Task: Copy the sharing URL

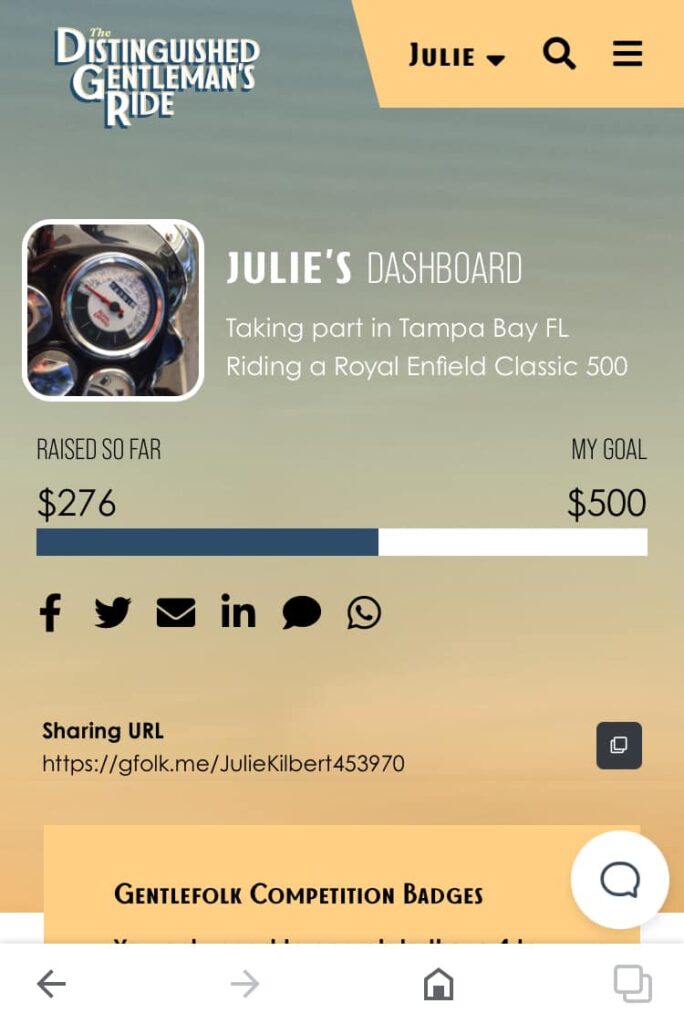Action: coord(619,746)
